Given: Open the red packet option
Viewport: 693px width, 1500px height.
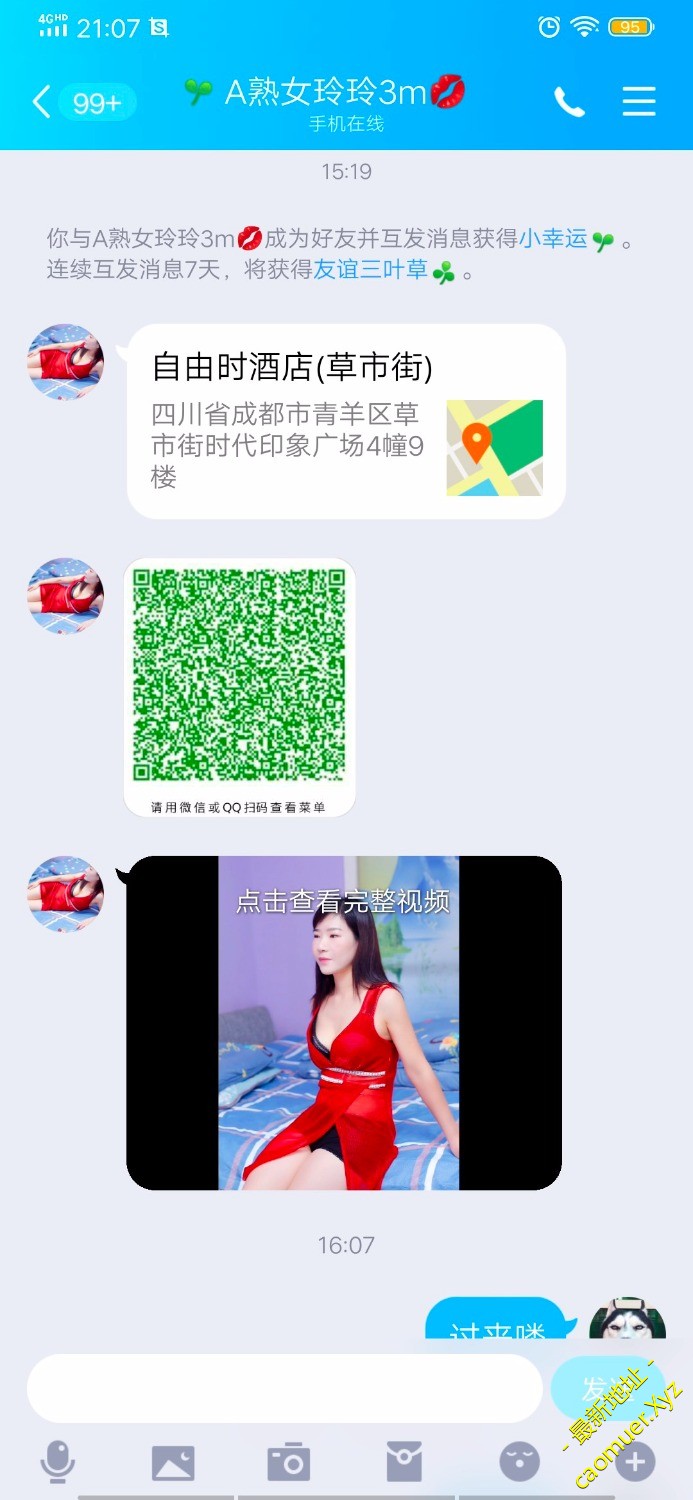Looking at the screenshot, I should [404, 1462].
